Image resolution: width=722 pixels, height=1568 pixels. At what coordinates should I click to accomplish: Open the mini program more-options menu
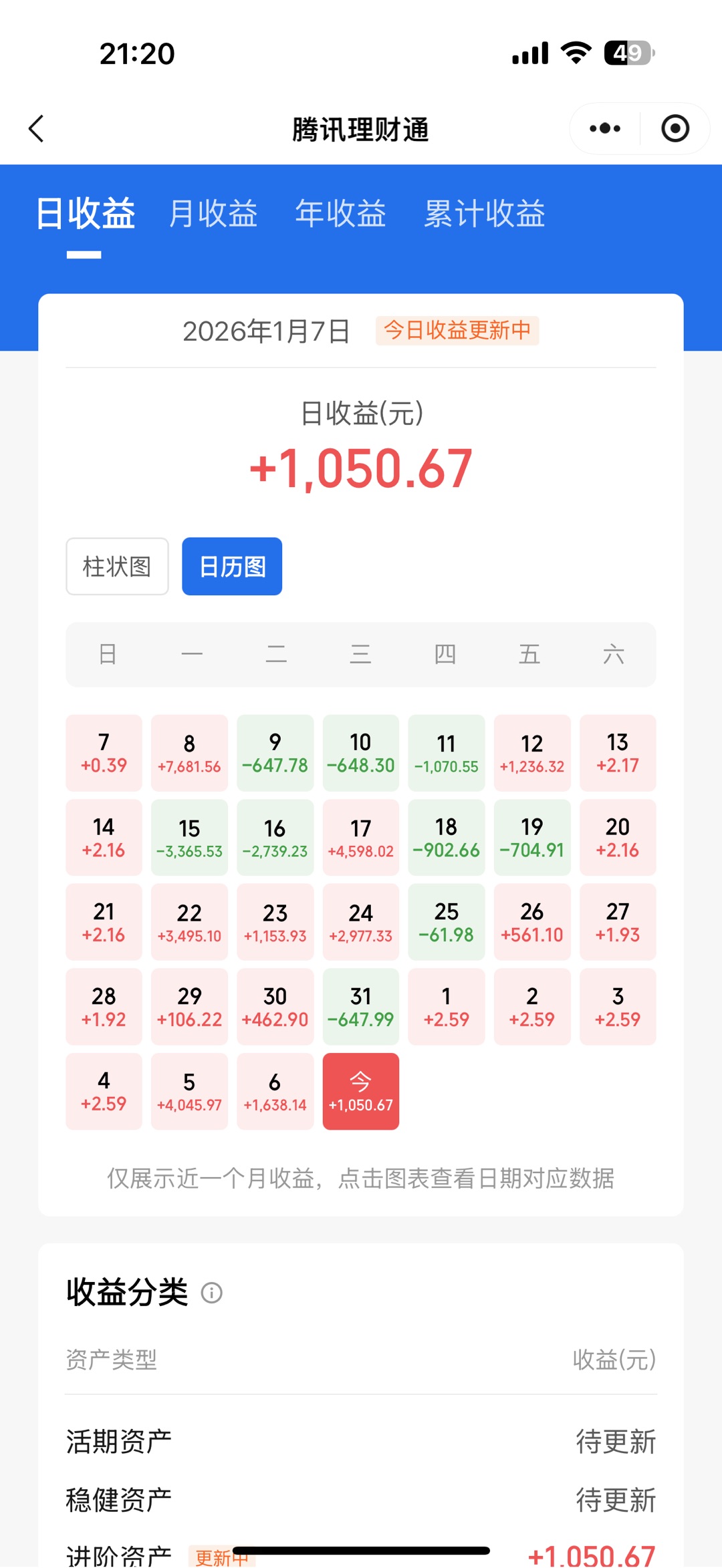pyautogui.click(x=605, y=128)
